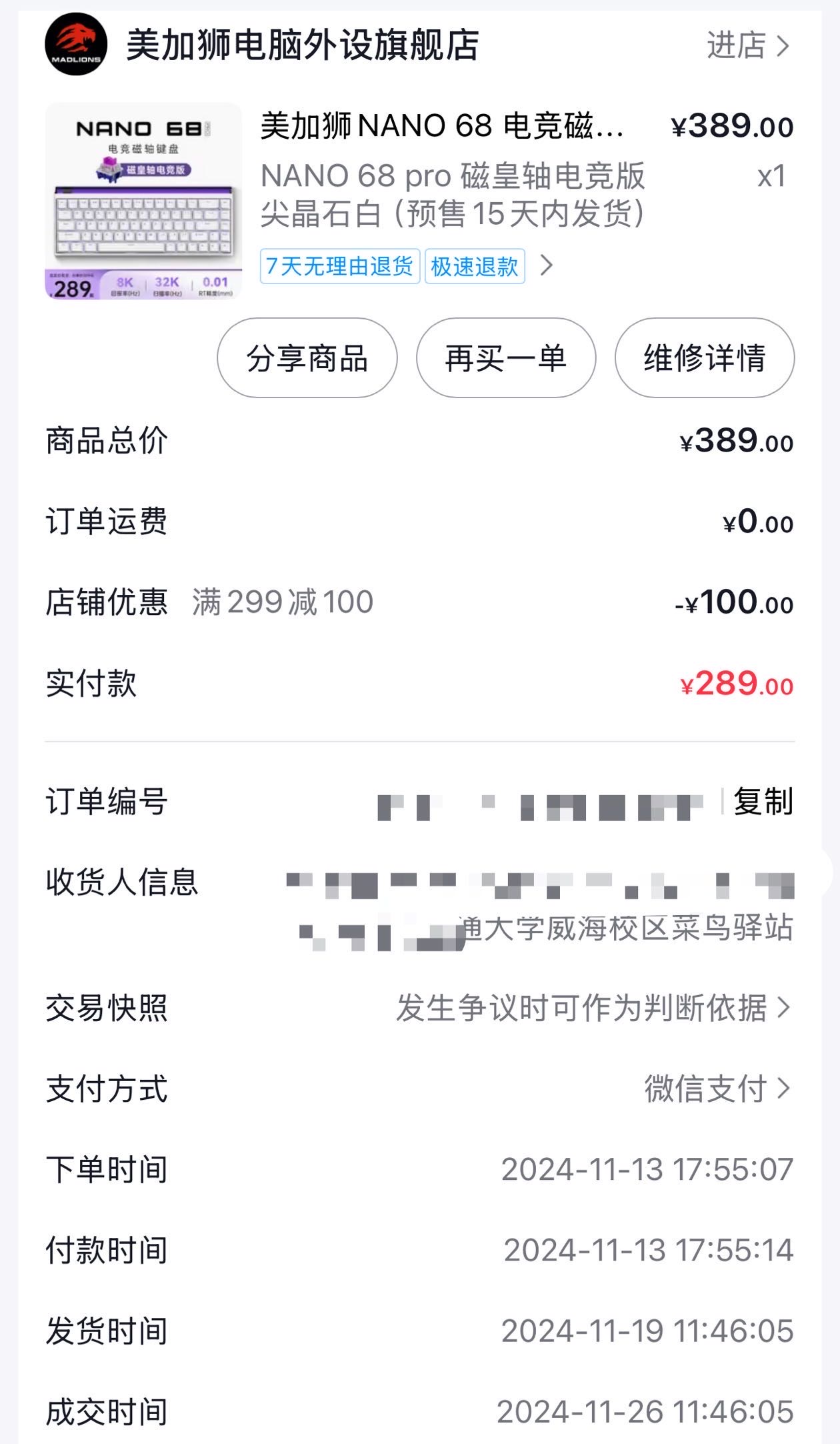Open the 交易快照 transaction snapshot row
Screen dimensions: 840x1444
420,1008
